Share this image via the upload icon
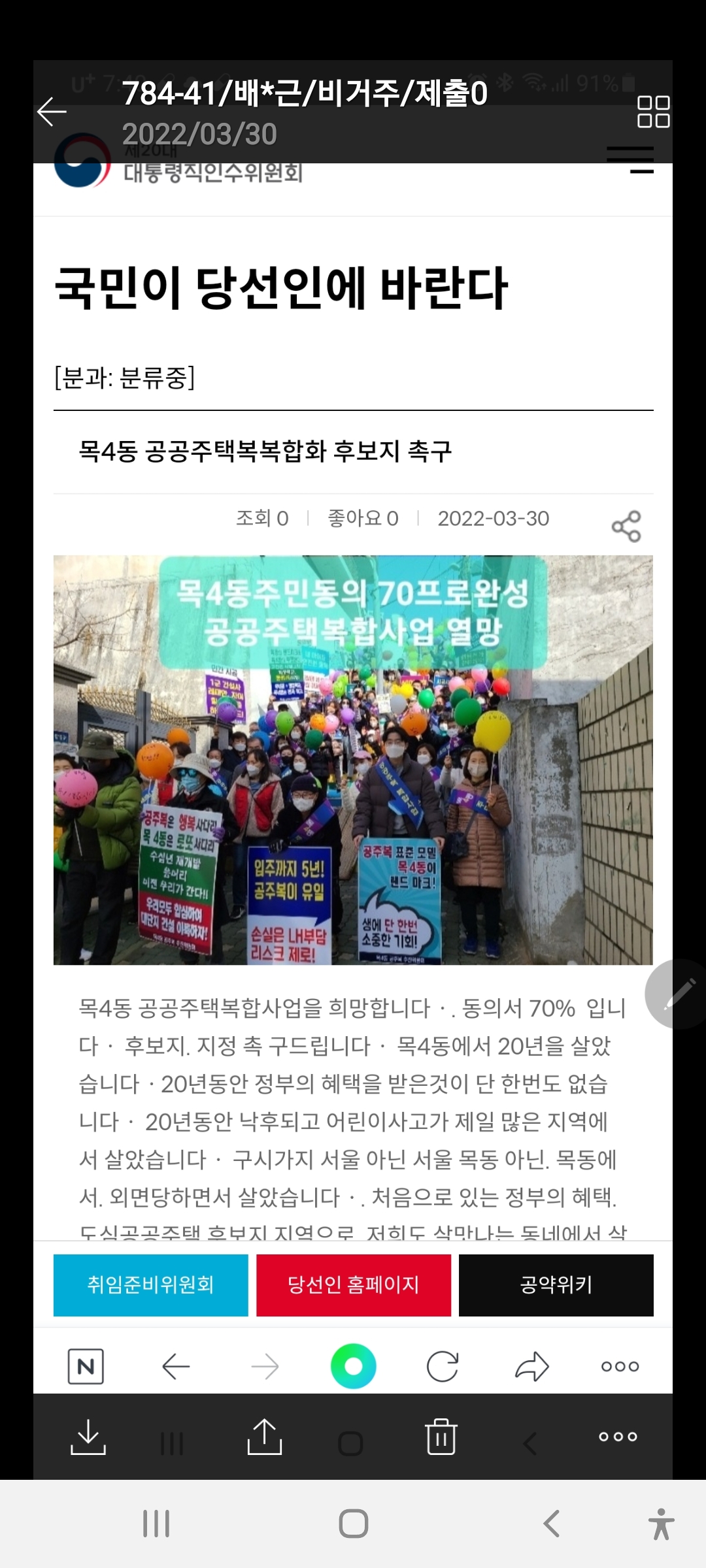 [x=264, y=1436]
